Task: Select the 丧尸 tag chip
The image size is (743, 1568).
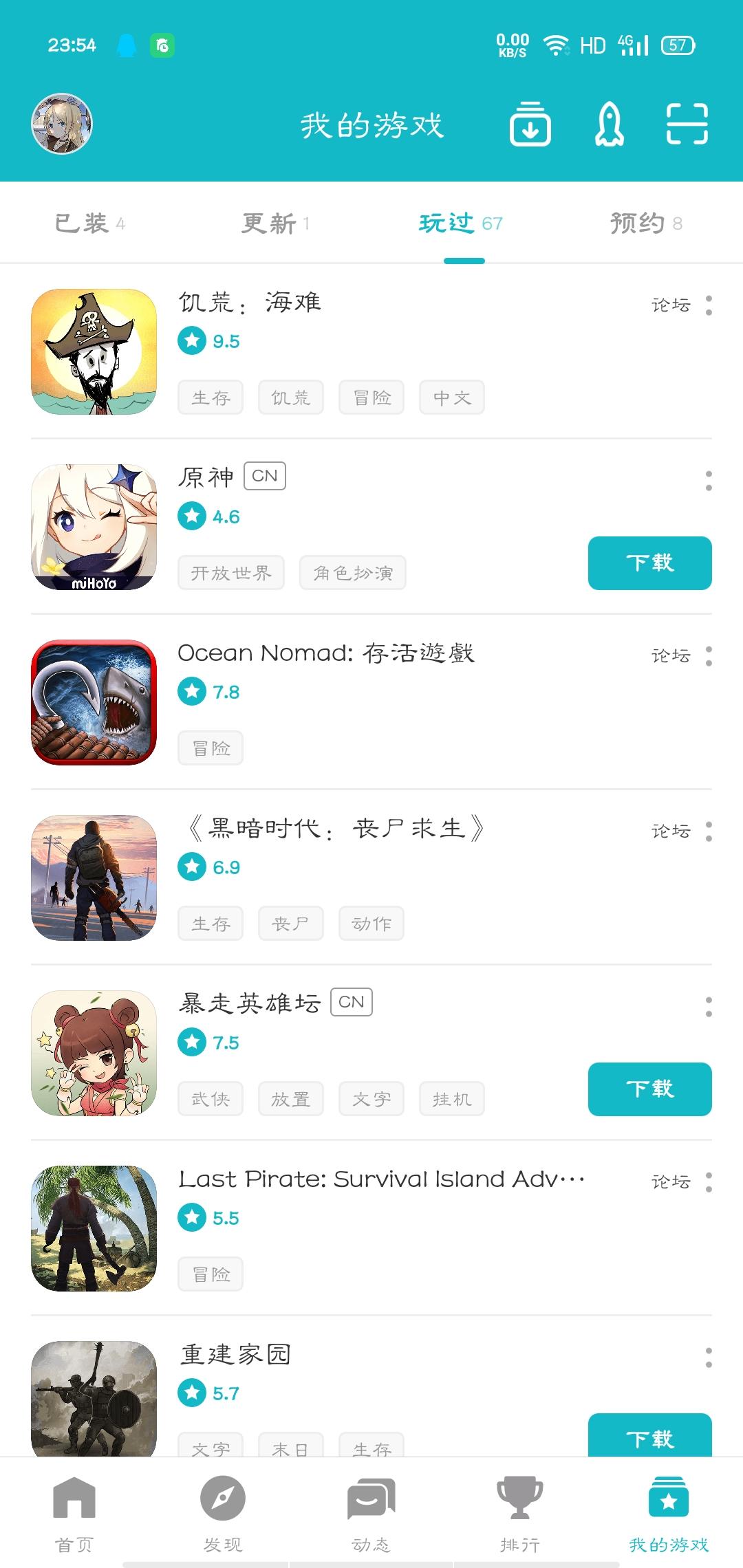Action: tap(290, 923)
